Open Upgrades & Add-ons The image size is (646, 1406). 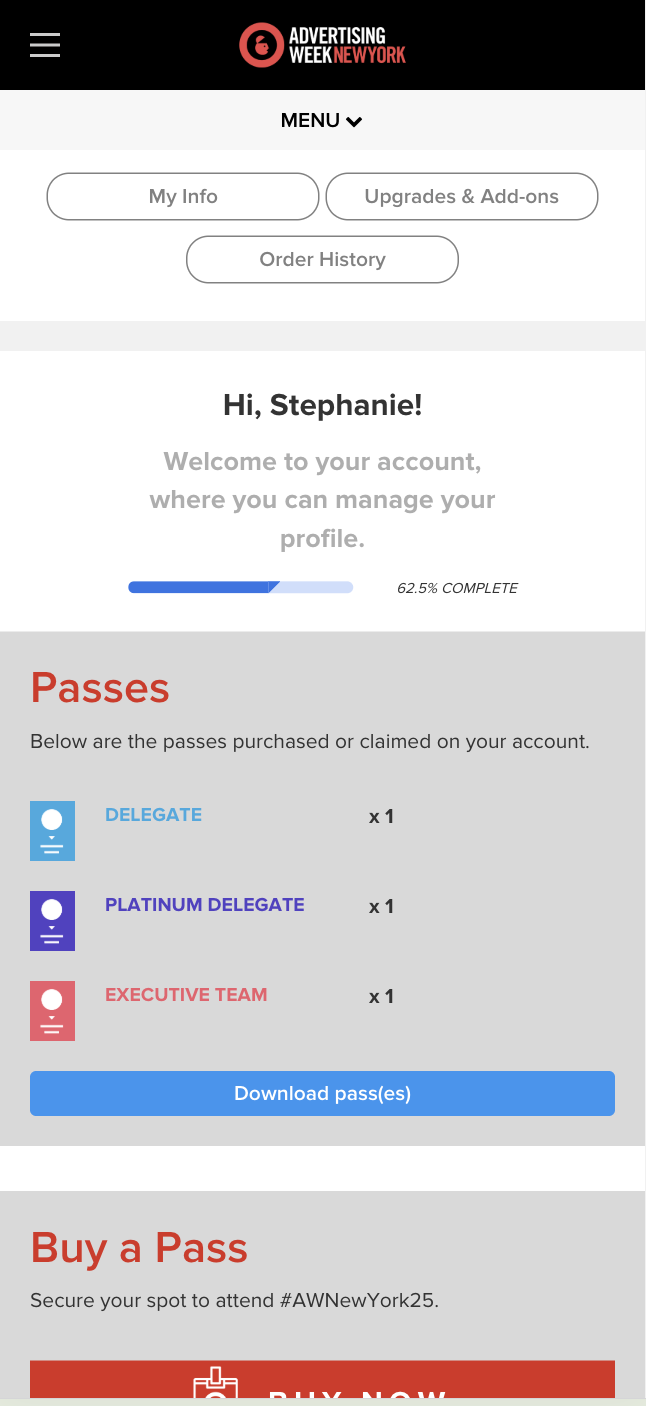tap(462, 196)
